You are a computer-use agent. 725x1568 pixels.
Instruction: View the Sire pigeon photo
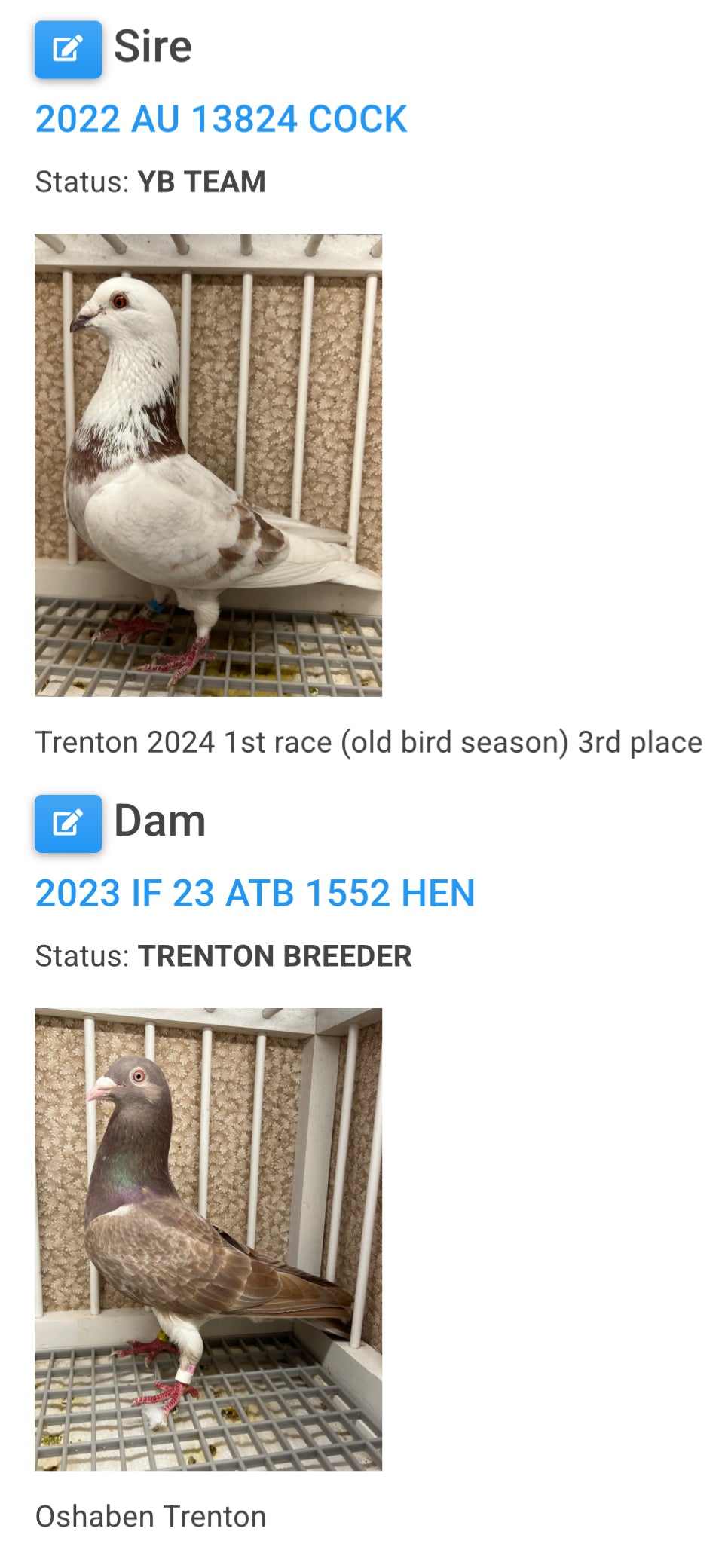tap(208, 465)
